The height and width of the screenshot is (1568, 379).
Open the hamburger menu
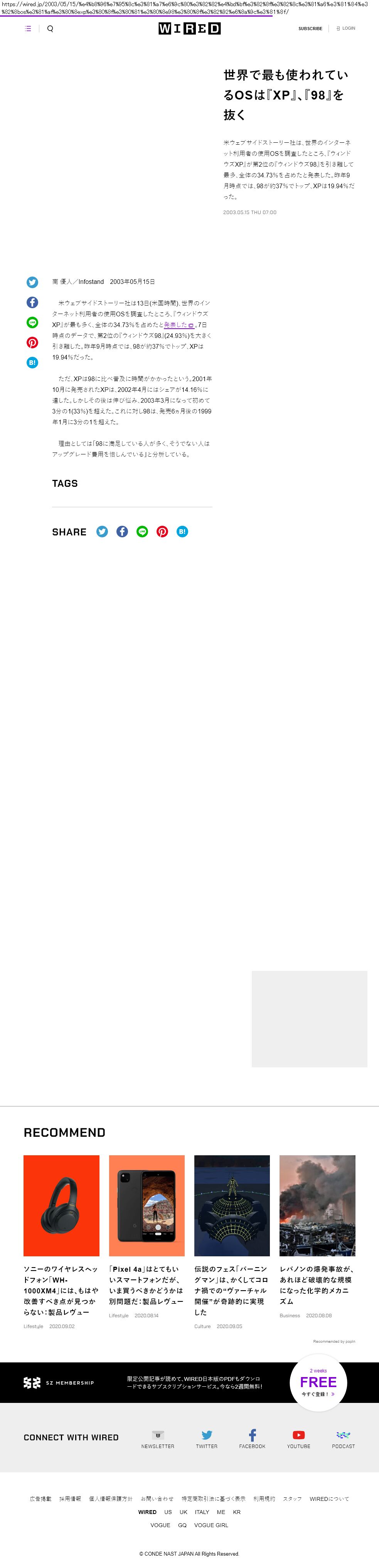point(28,29)
